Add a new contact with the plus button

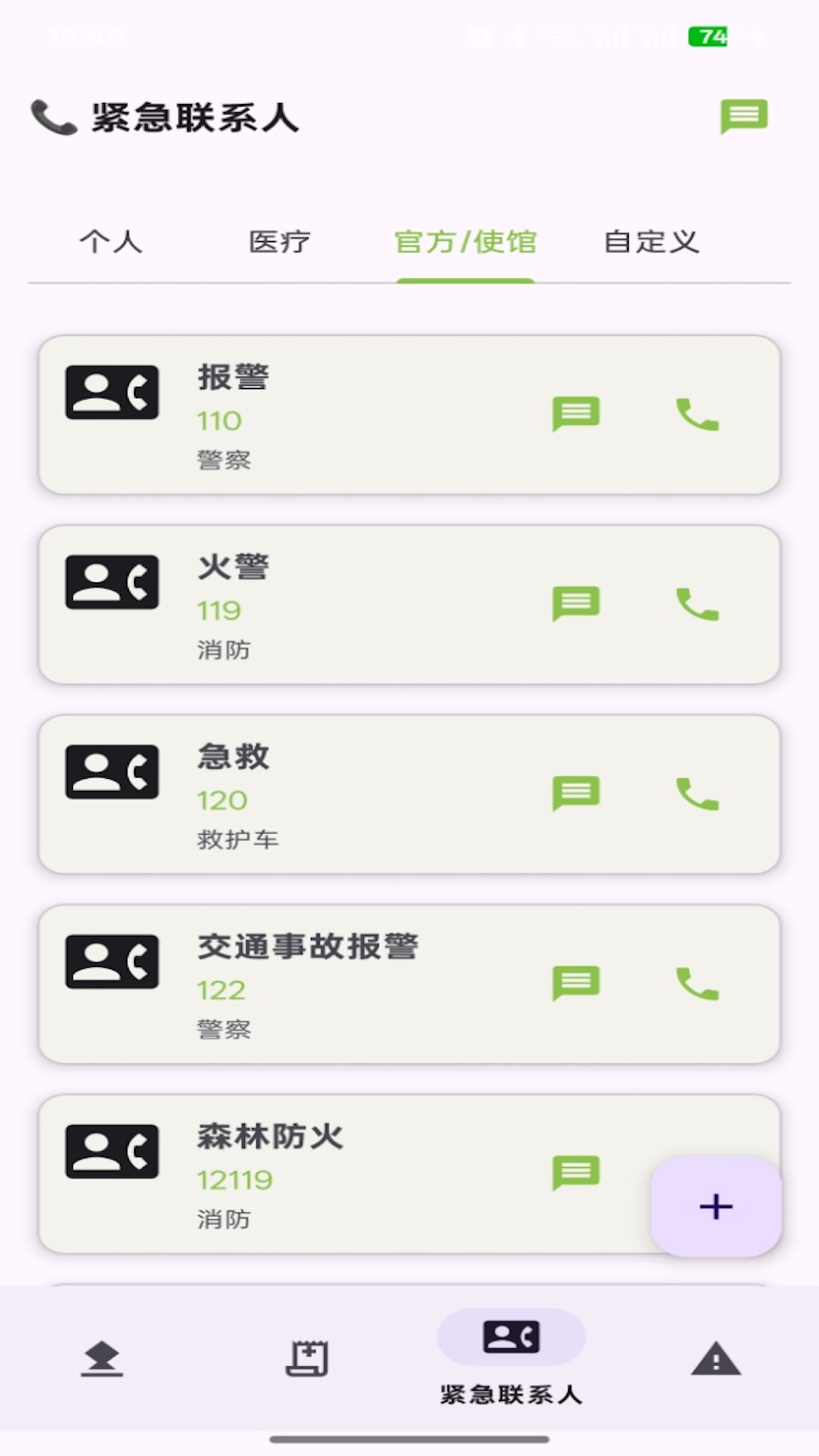point(716,1206)
